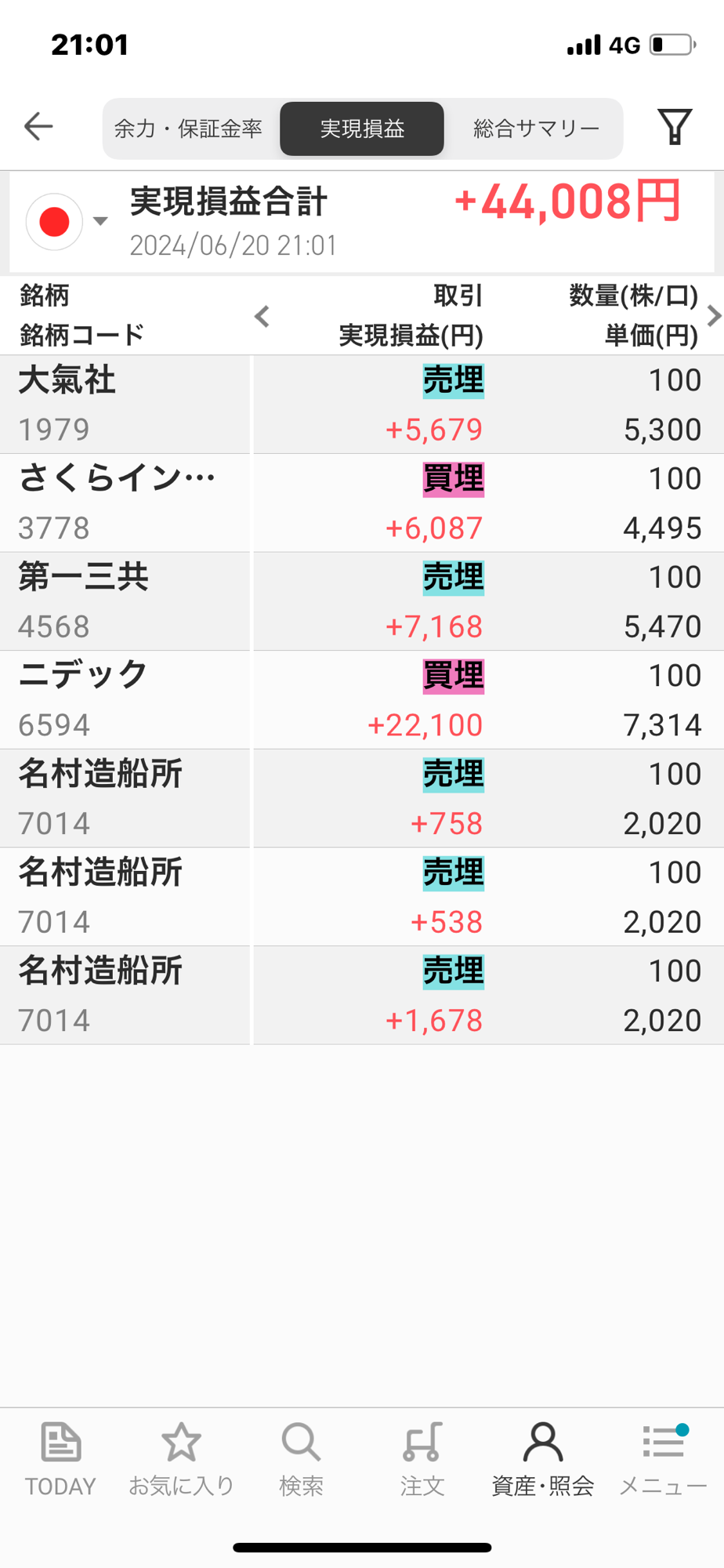Open the 検索 search tab
Viewport: 724px width, 1568px height.
pyautogui.click(x=301, y=1459)
